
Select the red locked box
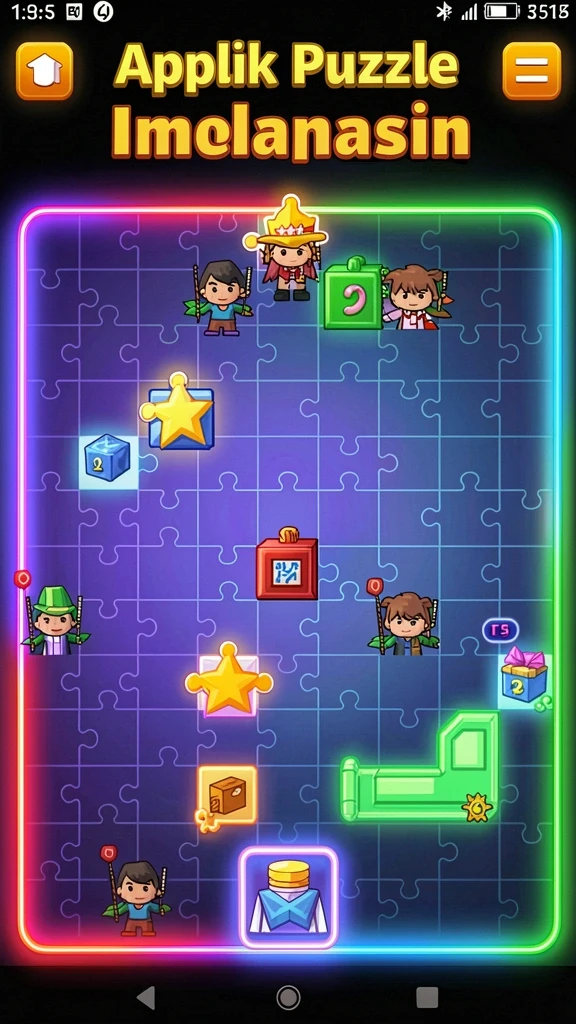287,564
